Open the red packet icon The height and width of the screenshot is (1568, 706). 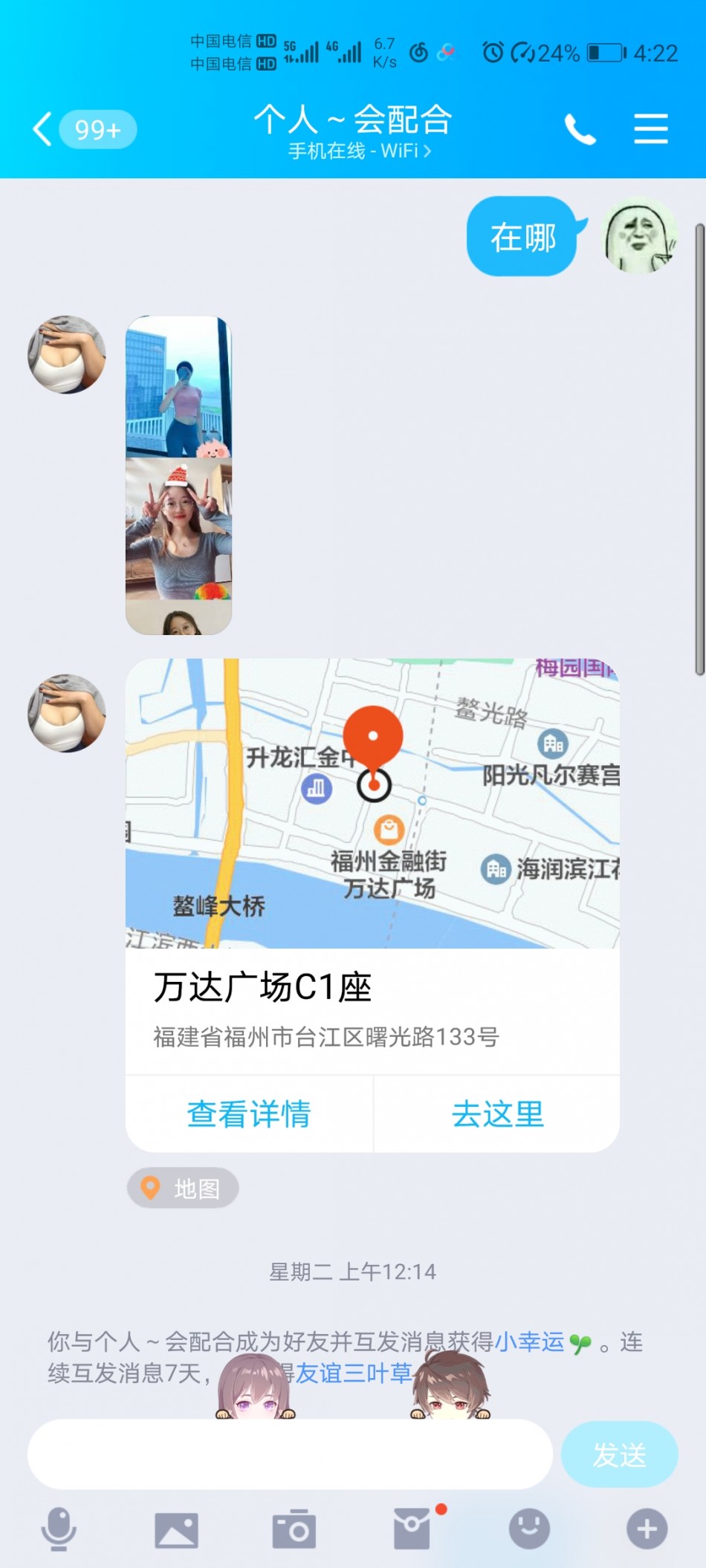[x=412, y=1529]
